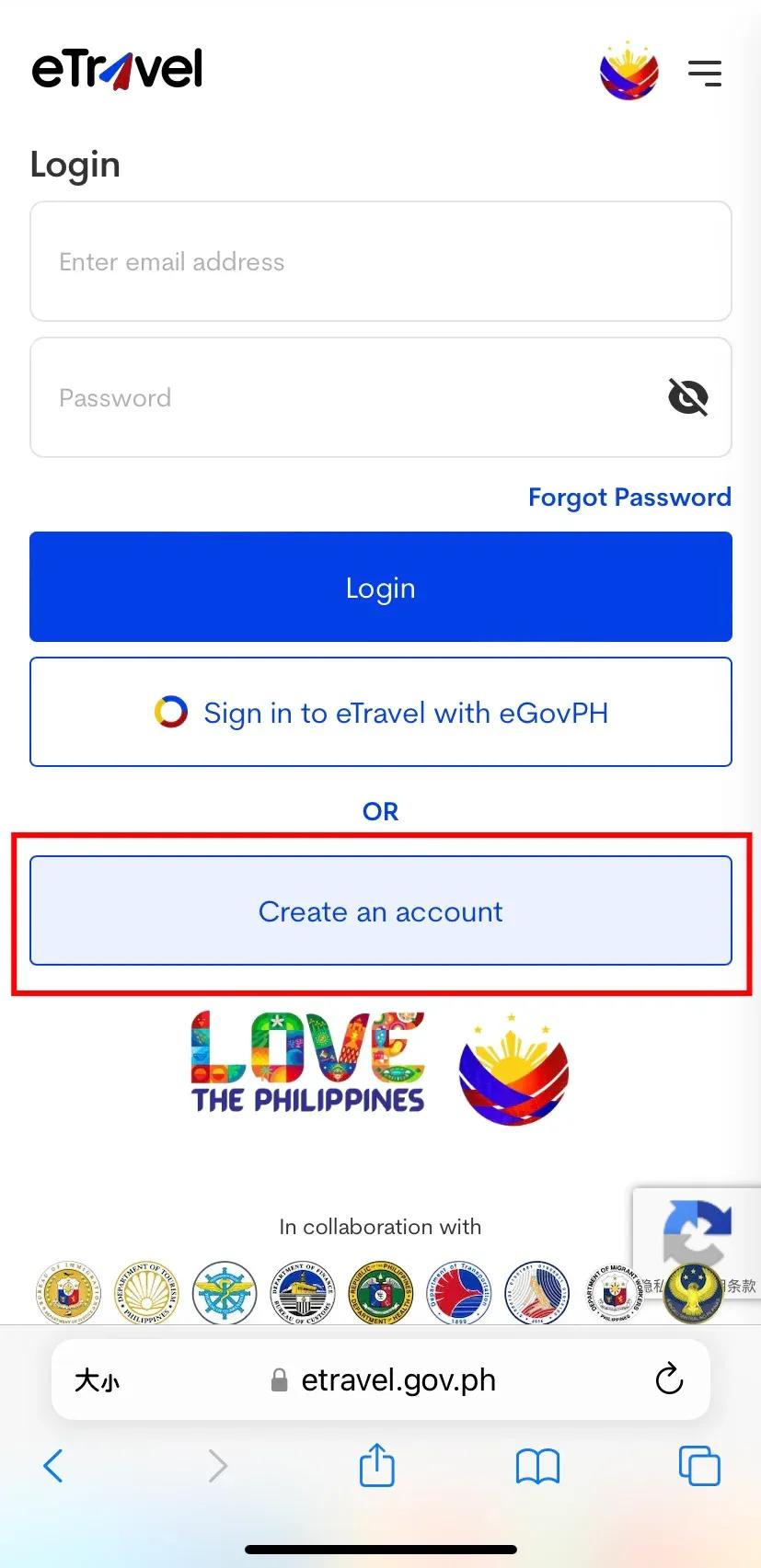The image size is (761, 1568).
Task: Share this page
Action: 376,1464
